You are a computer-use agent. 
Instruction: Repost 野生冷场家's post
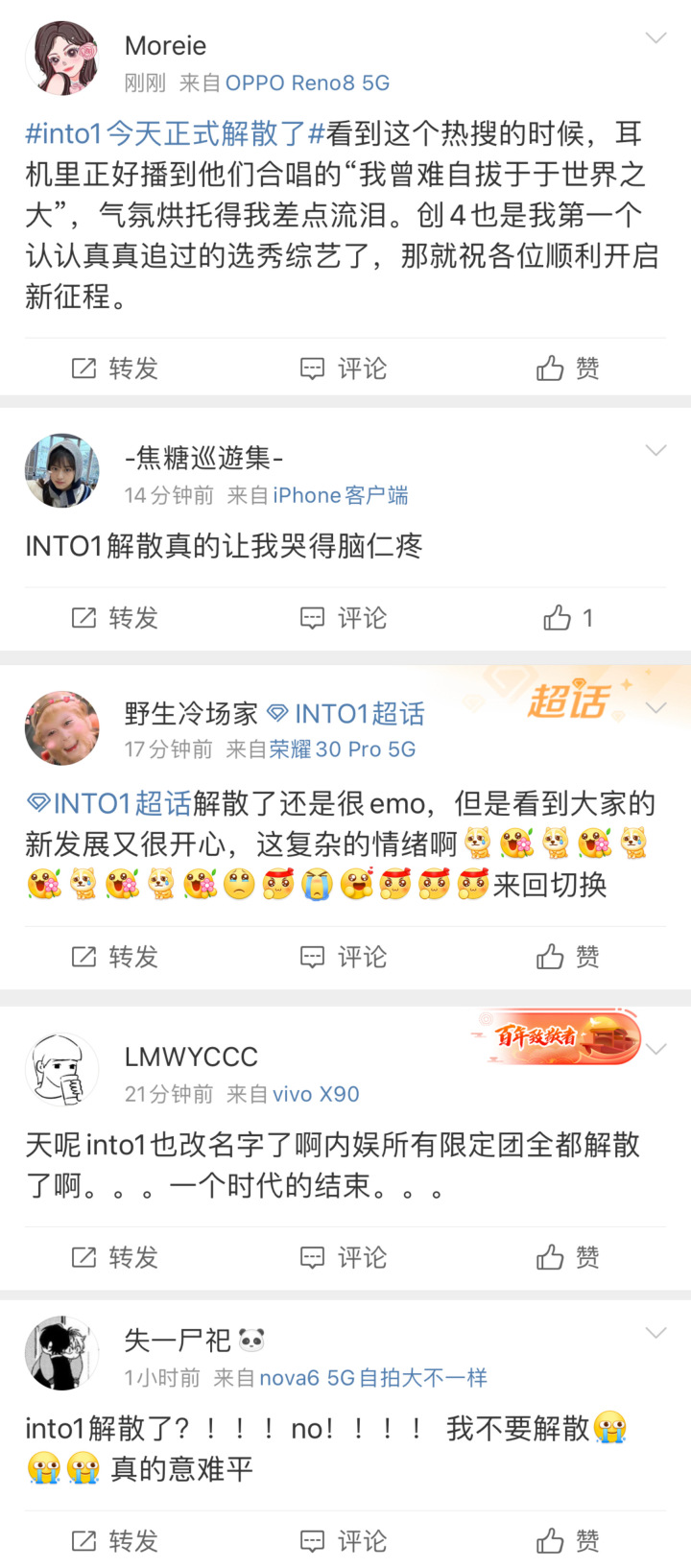115,957
